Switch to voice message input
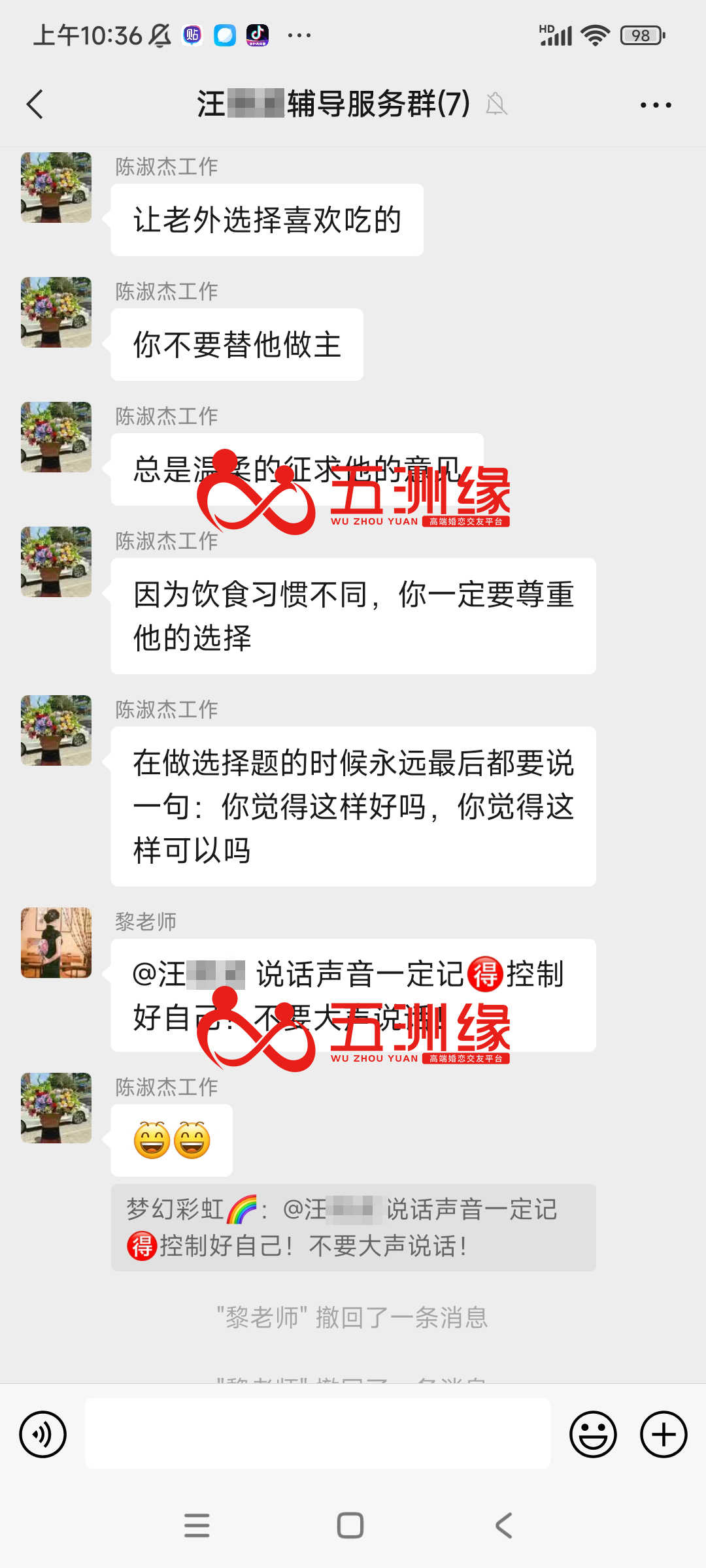This screenshot has width=706, height=1568. click(x=43, y=1434)
